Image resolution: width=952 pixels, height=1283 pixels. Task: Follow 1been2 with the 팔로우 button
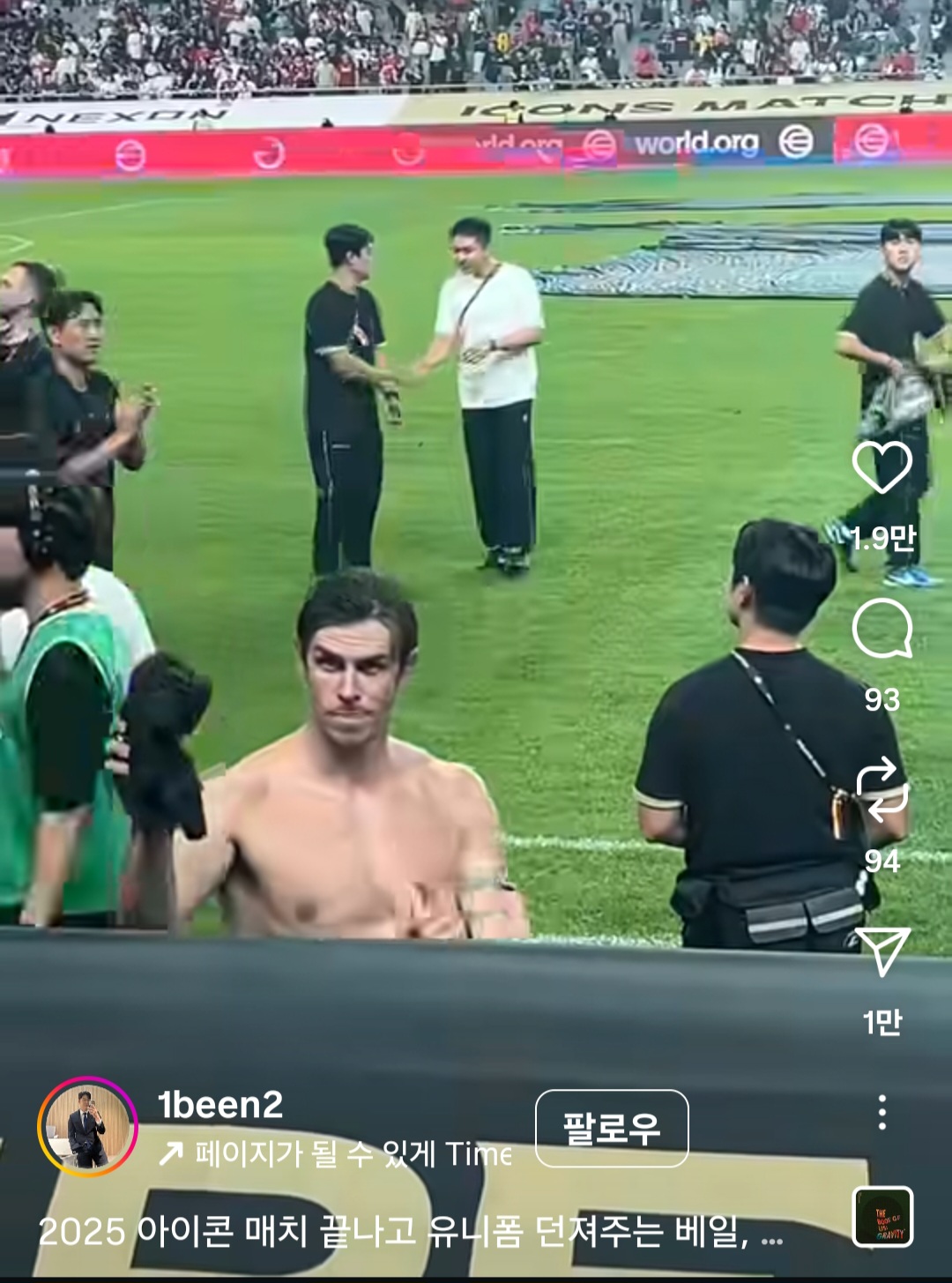[x=612, y=1128]
